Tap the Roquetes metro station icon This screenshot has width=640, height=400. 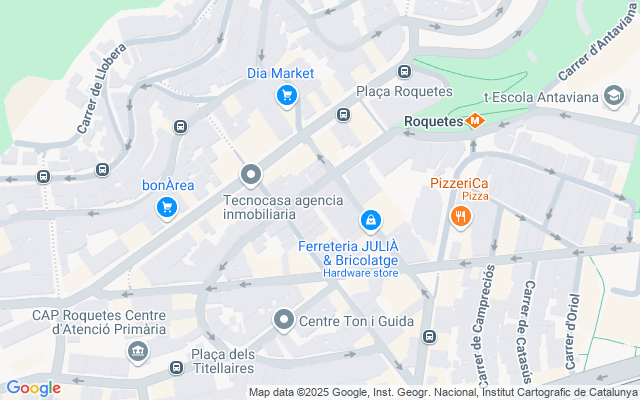point(475,122)
